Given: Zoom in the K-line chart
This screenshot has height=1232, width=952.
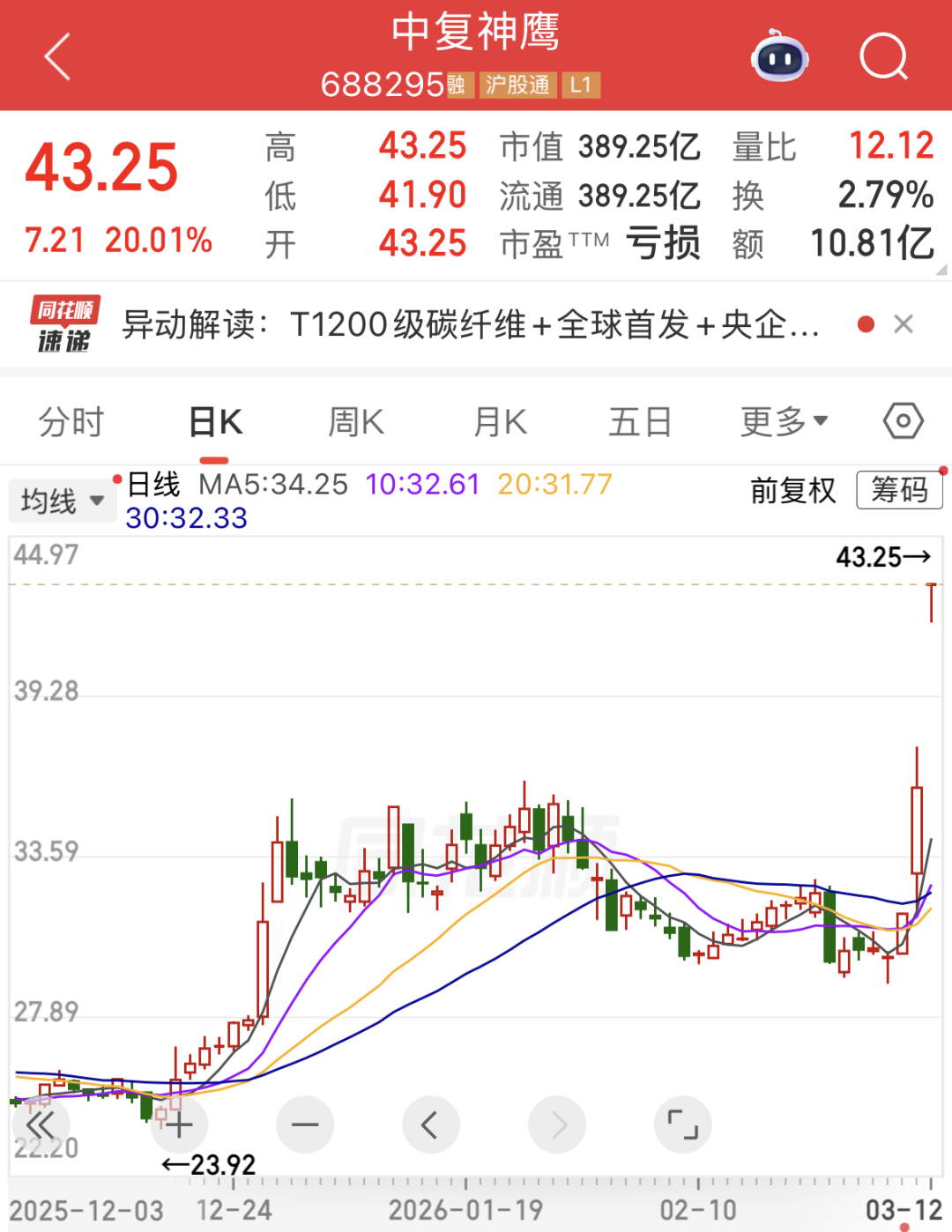Looking at the screenshot, I should click(x=179, y=1125).
